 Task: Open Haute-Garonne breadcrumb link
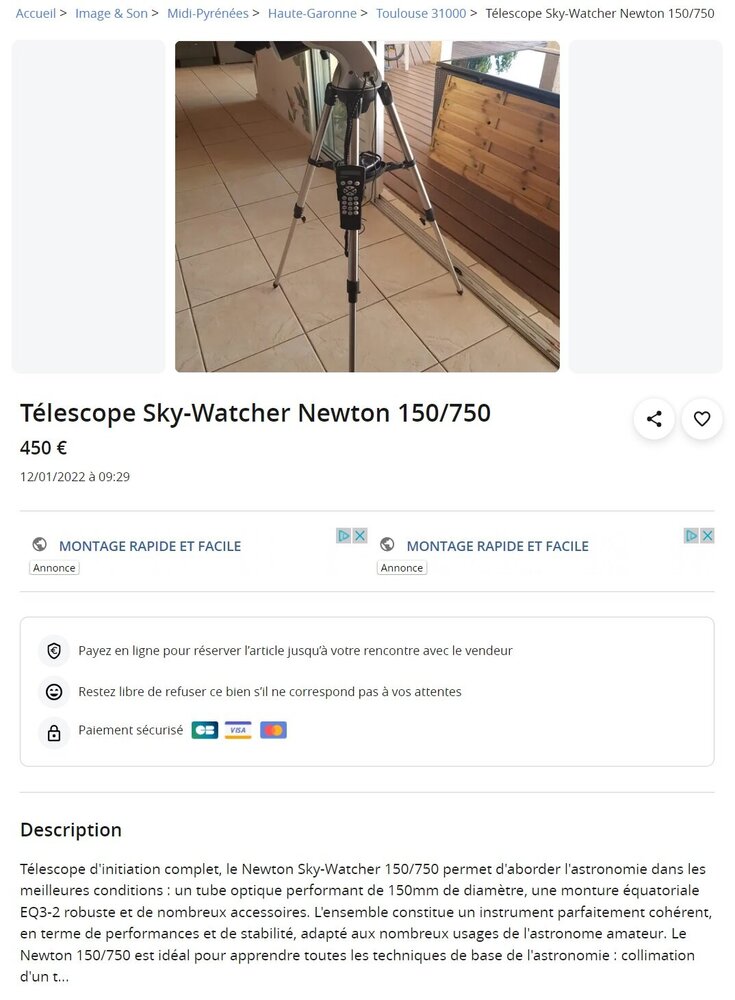click(312, 14)
